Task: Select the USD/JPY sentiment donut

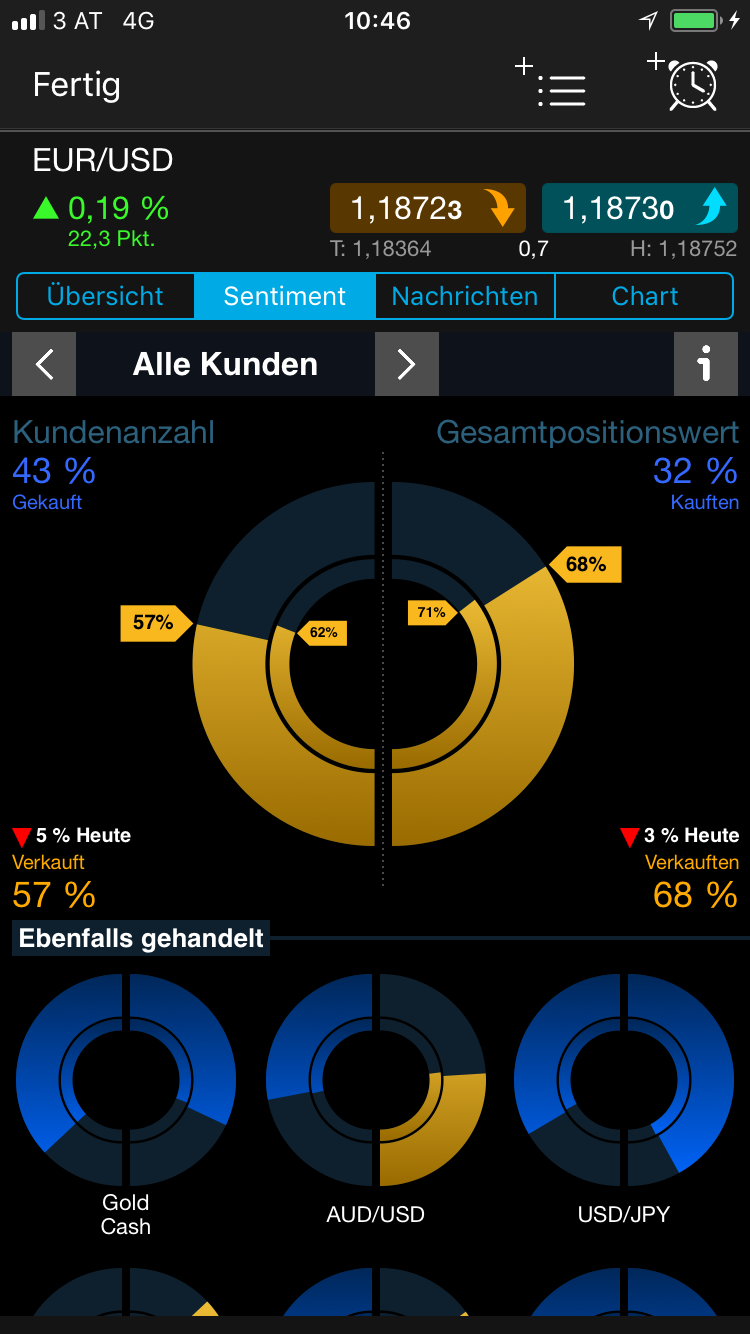Action: pyautogui.click(x=622, y=1081)
